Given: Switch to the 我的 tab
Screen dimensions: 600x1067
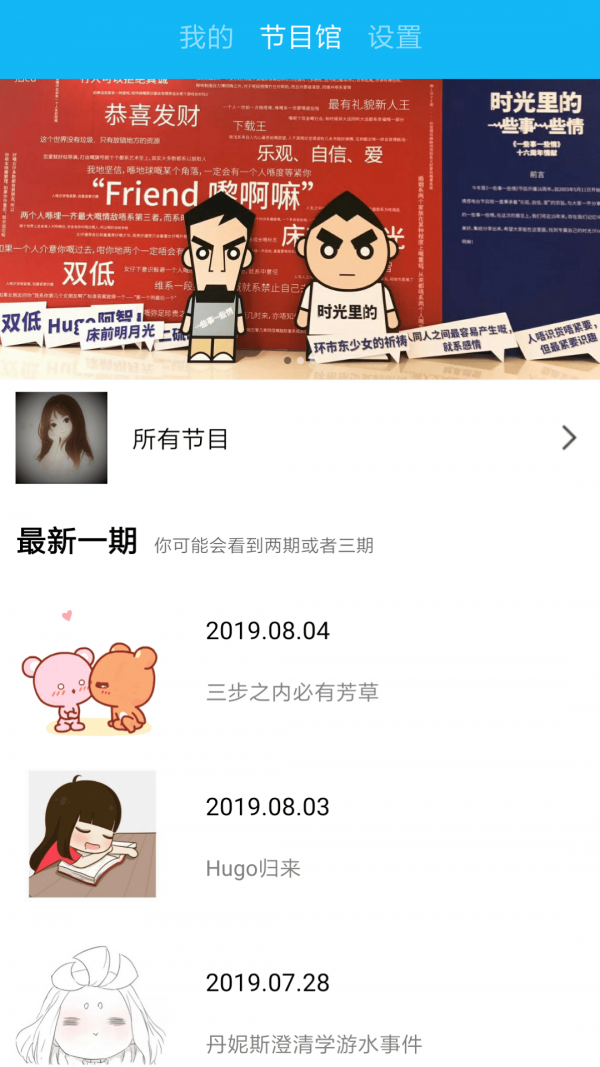Looking at the screenshot, I should pyautogui.click(x=206, y=38).
